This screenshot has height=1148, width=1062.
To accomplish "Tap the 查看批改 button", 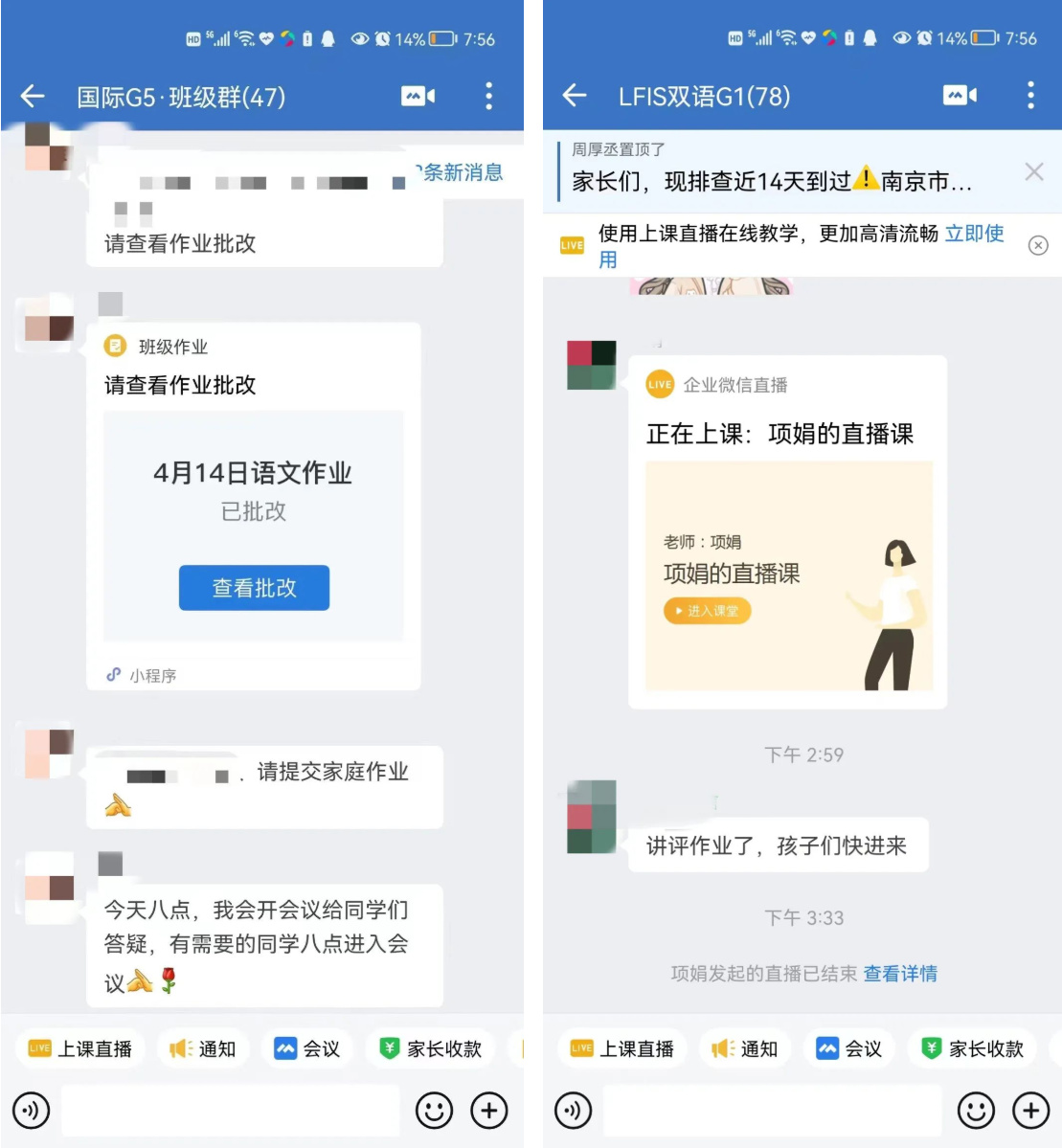I will coord(254,588).
